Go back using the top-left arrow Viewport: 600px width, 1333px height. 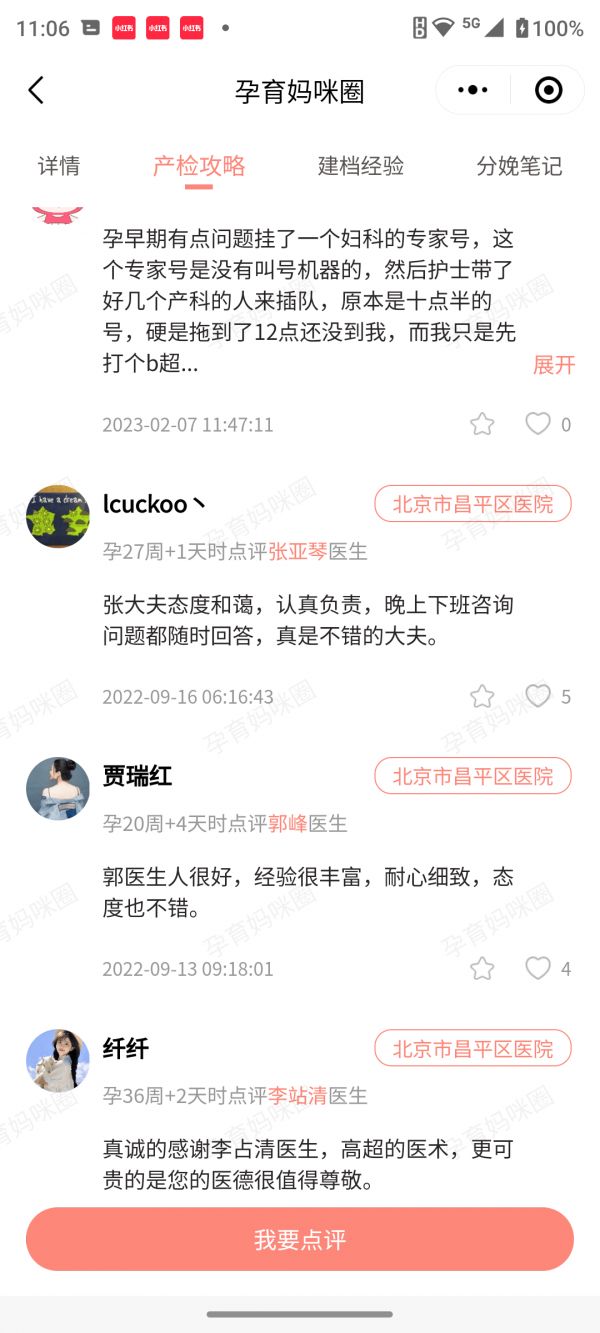tap(36, 91)
